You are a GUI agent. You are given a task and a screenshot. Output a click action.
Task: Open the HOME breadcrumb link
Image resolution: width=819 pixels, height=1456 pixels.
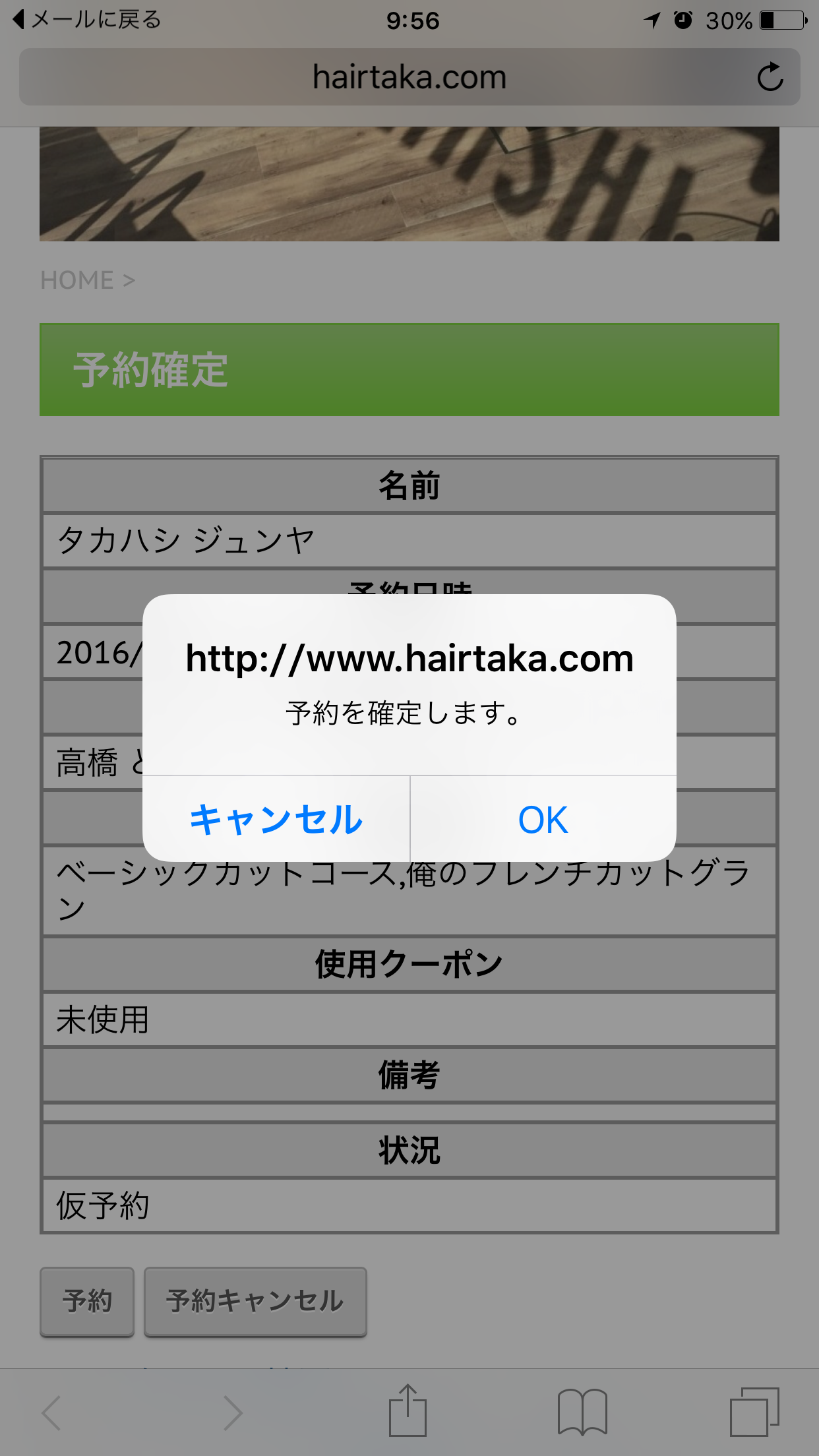pos(77,280)
